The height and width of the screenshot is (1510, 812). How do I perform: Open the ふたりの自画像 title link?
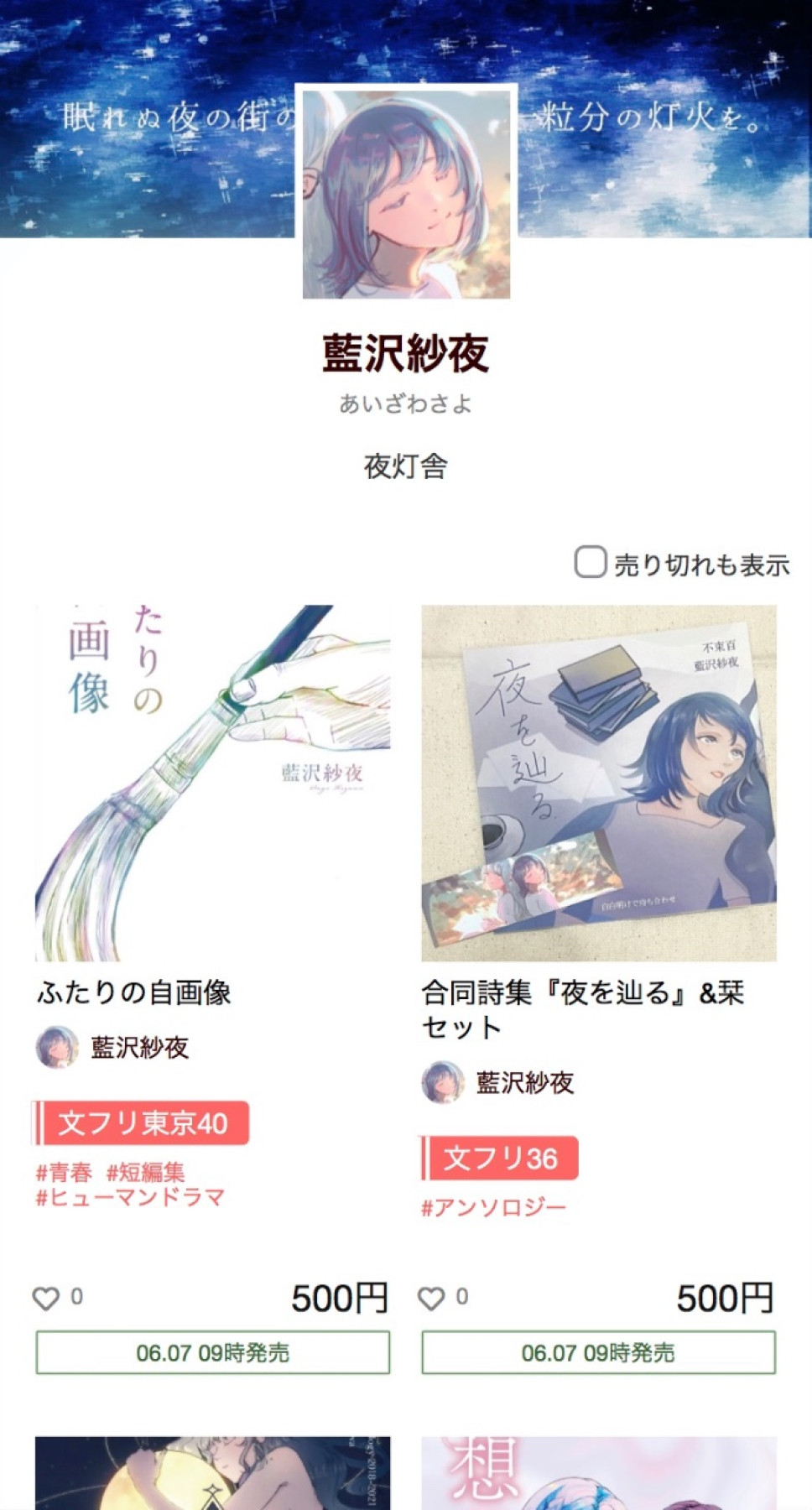click(x=134, y=992)
